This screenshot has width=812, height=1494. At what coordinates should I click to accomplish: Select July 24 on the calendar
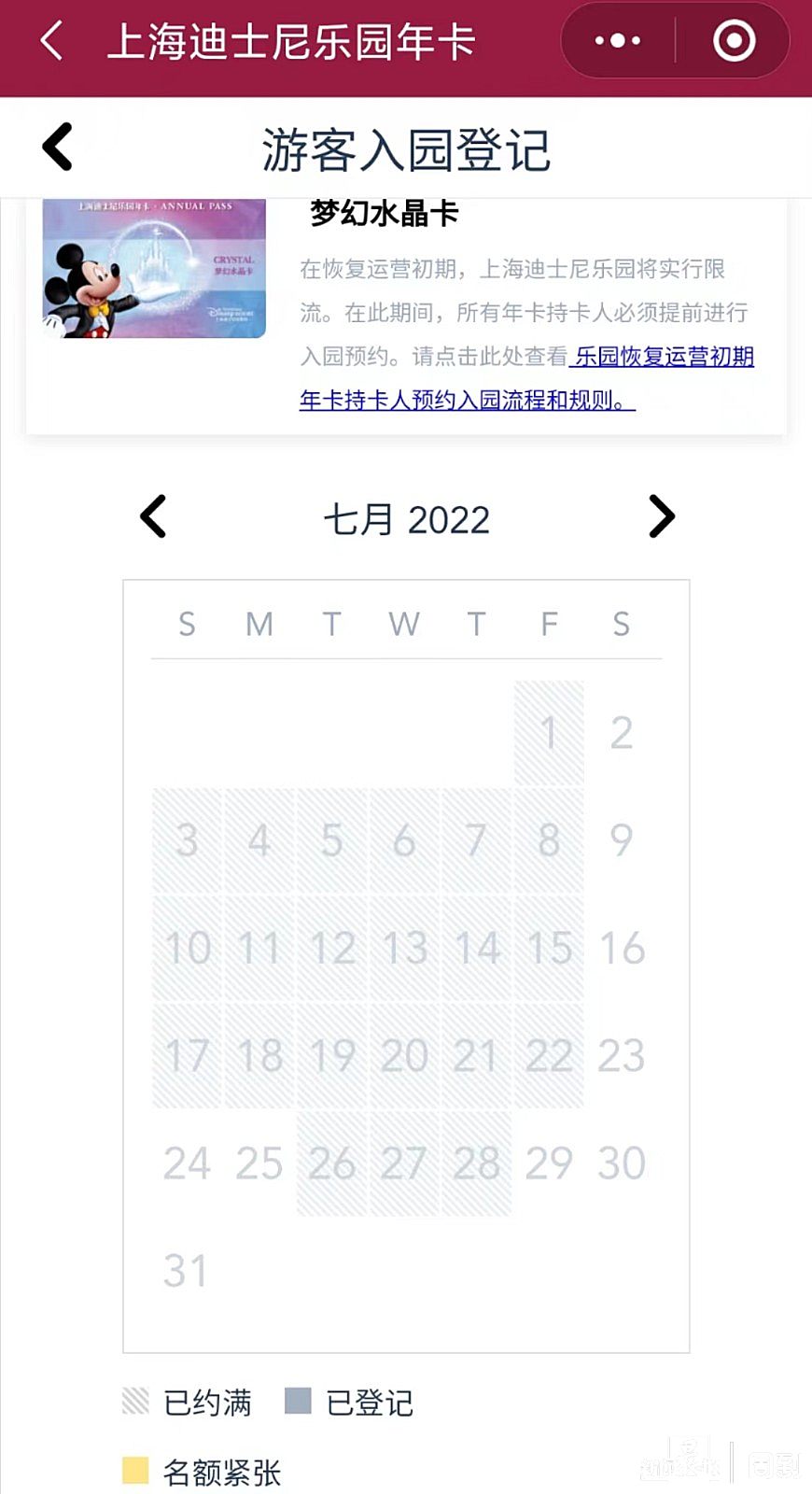[x=187, y=1163]
